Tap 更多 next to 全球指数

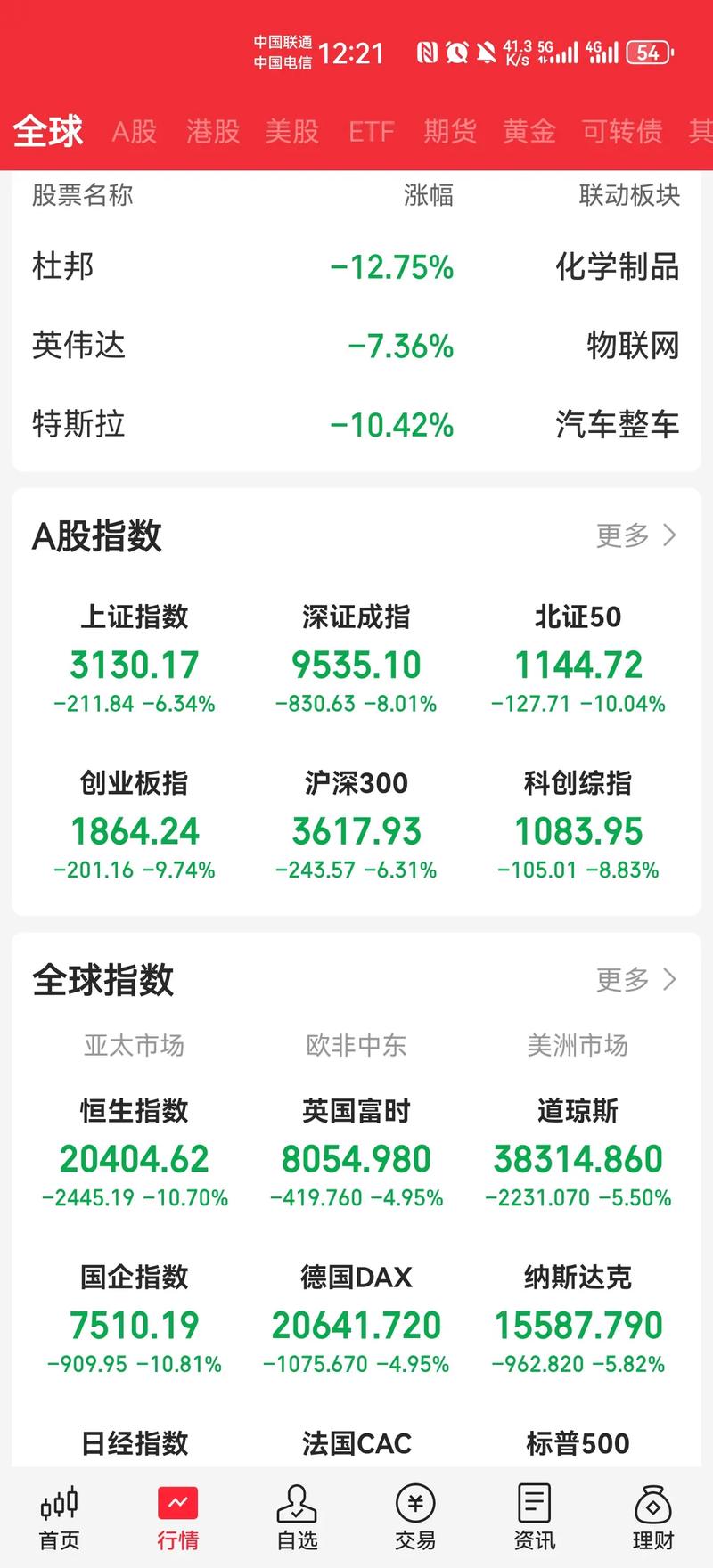(x=635, y=980)
